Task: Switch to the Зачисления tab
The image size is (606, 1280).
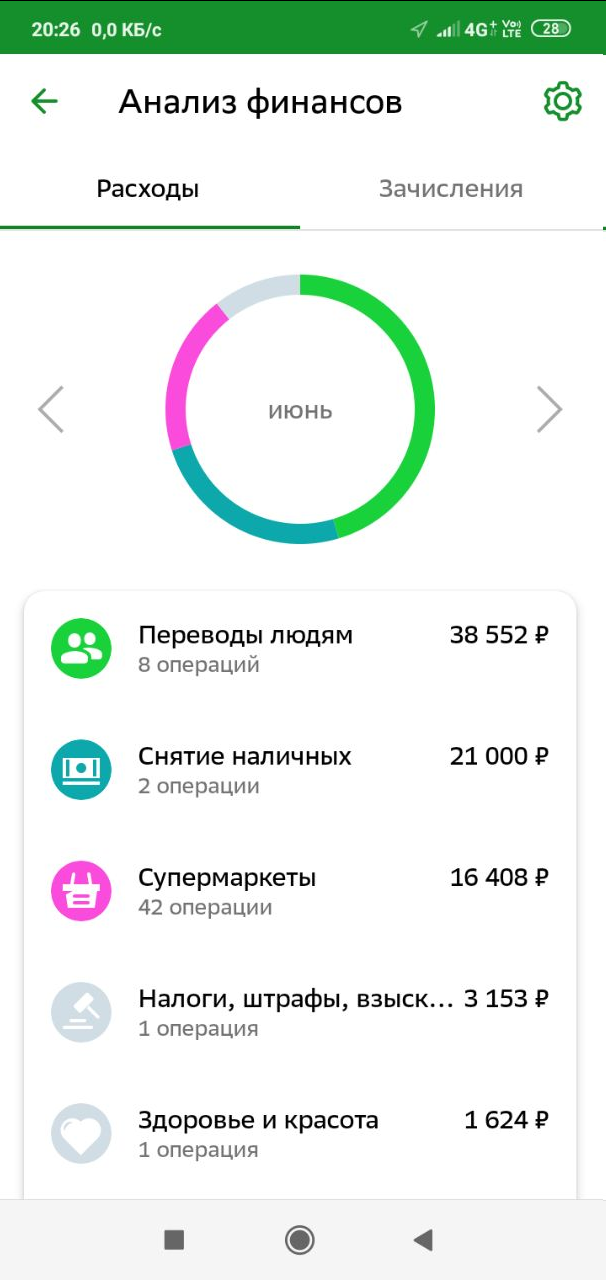Action: click(x=450, y=189)
